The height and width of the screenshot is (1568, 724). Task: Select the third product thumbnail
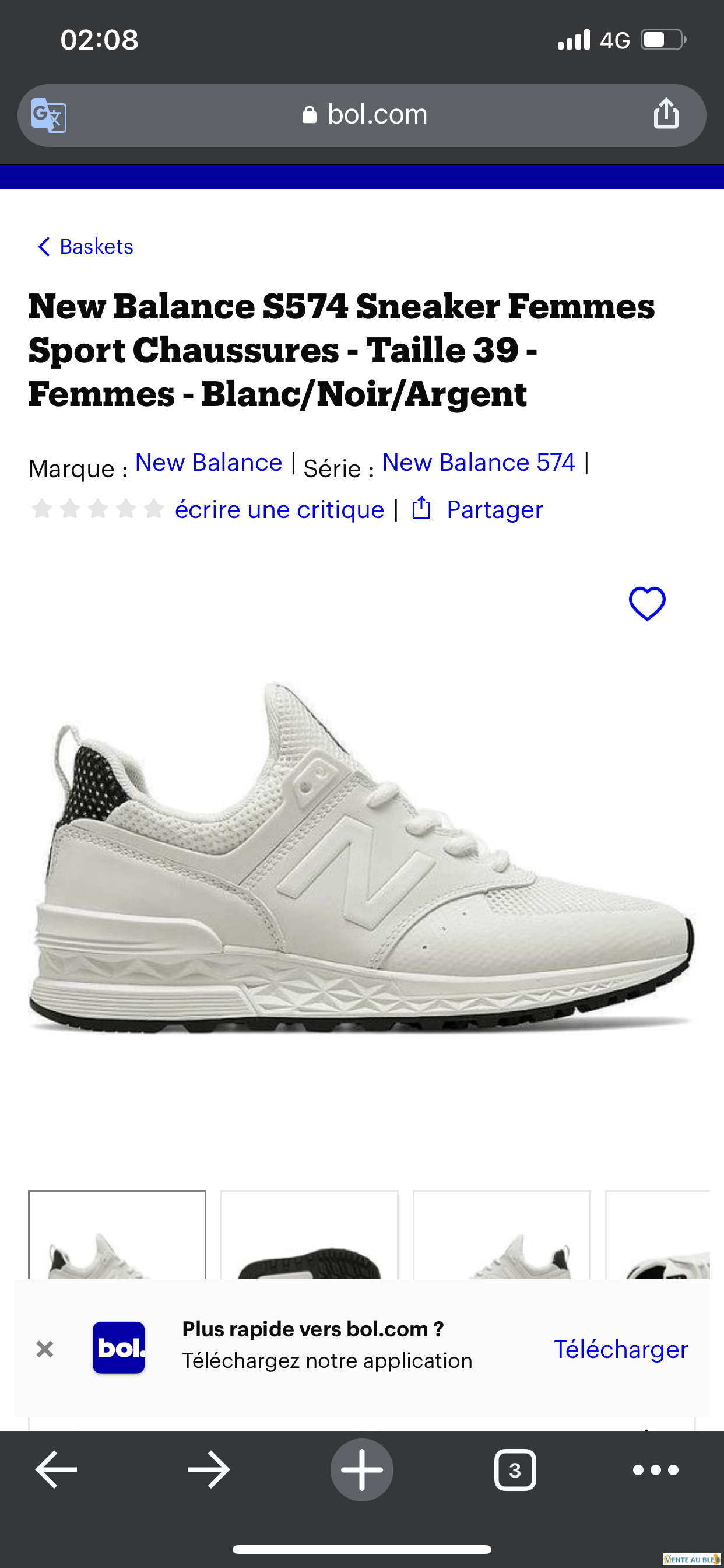(x=501, y=1235)
